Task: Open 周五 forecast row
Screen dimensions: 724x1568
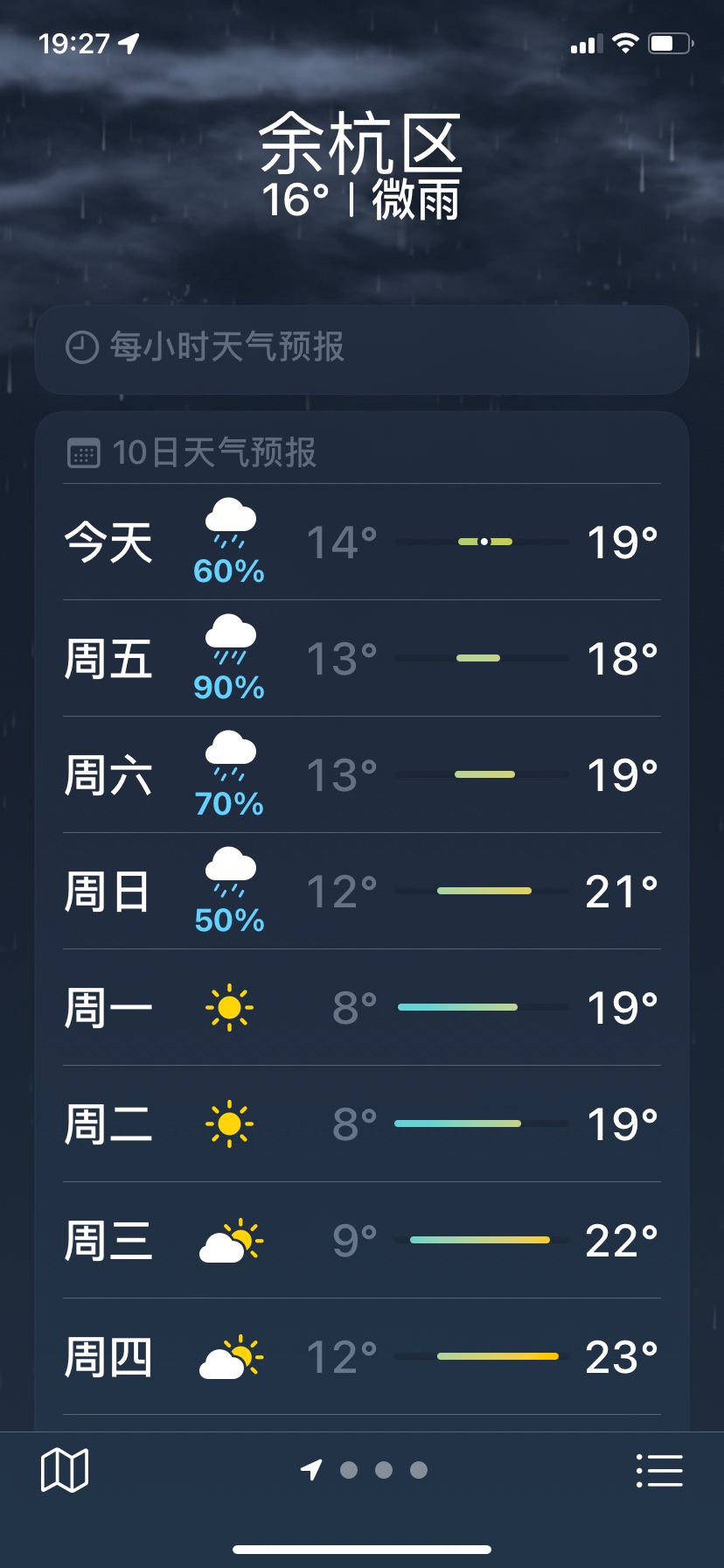Action: [x=361, y=658]
